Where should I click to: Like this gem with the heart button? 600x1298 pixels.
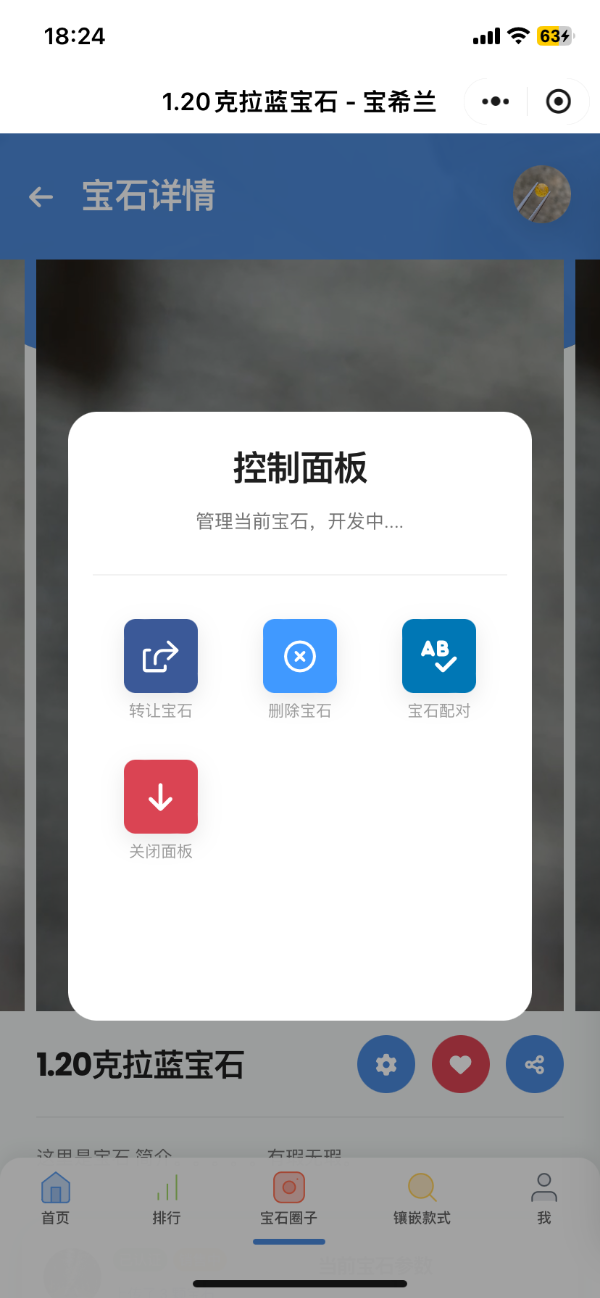[461, 1065]
